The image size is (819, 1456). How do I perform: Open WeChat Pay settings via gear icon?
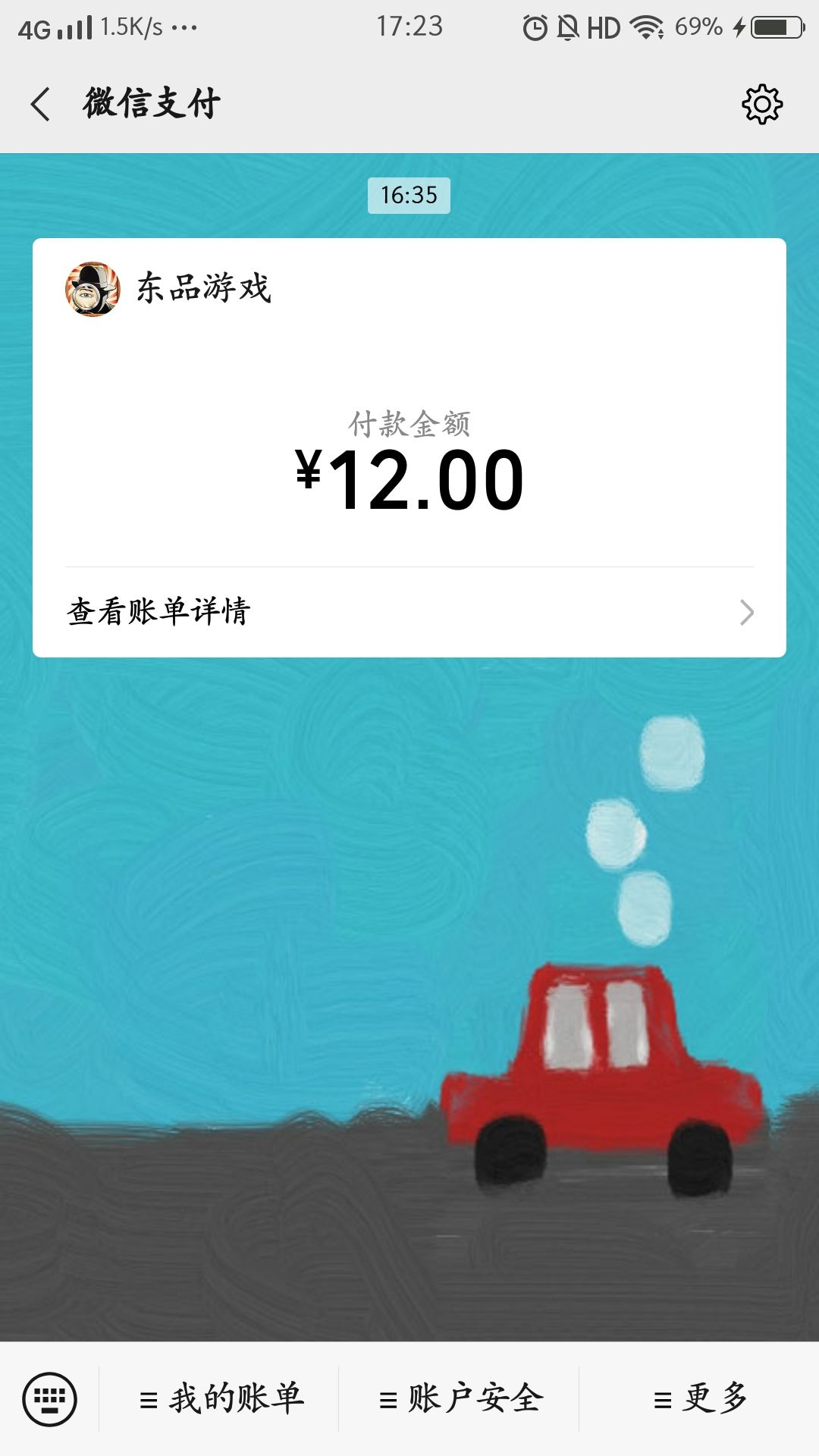pyautogui.click(x=761, y=105)
